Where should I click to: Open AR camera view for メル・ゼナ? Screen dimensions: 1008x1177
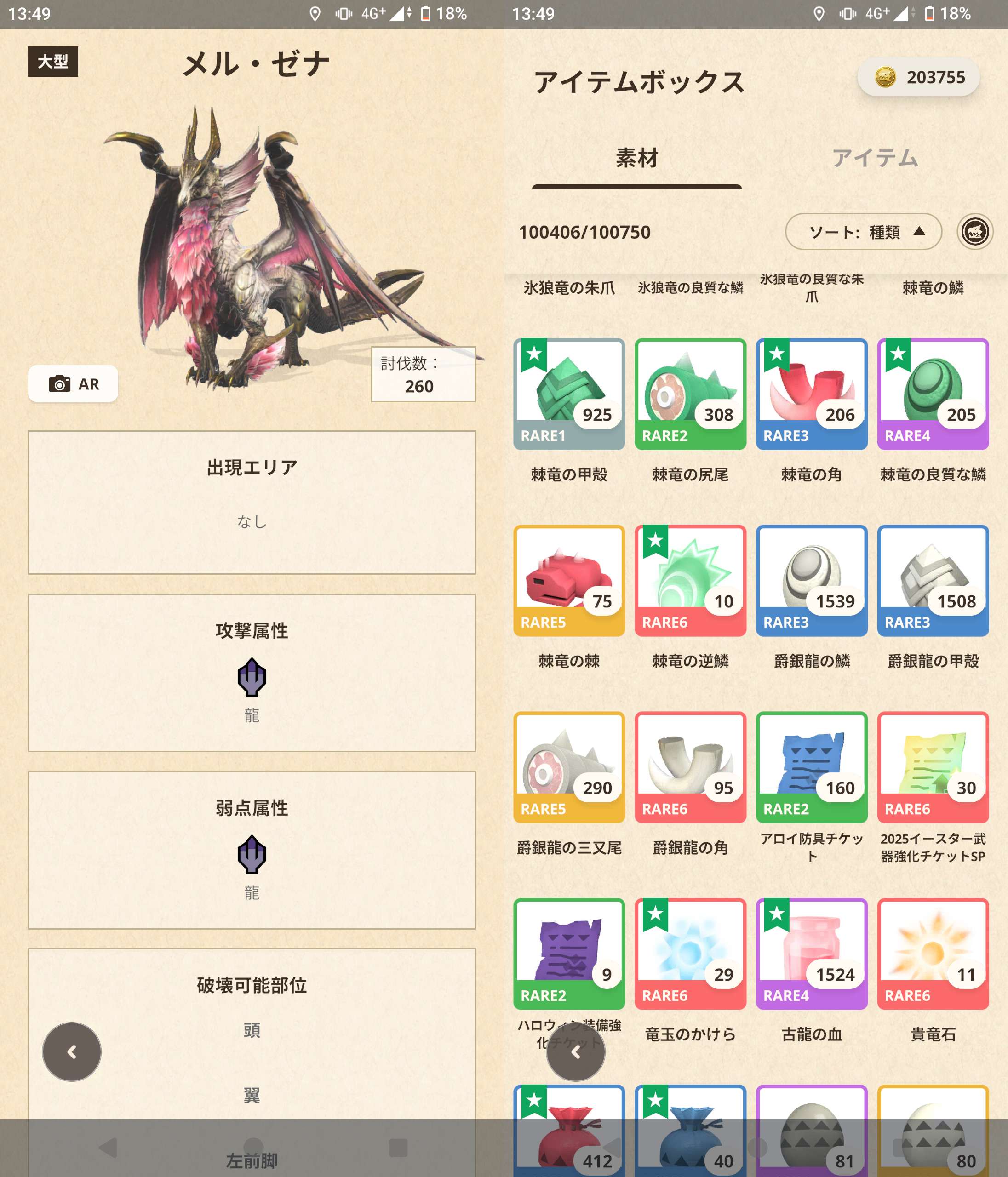click(73, 384)
